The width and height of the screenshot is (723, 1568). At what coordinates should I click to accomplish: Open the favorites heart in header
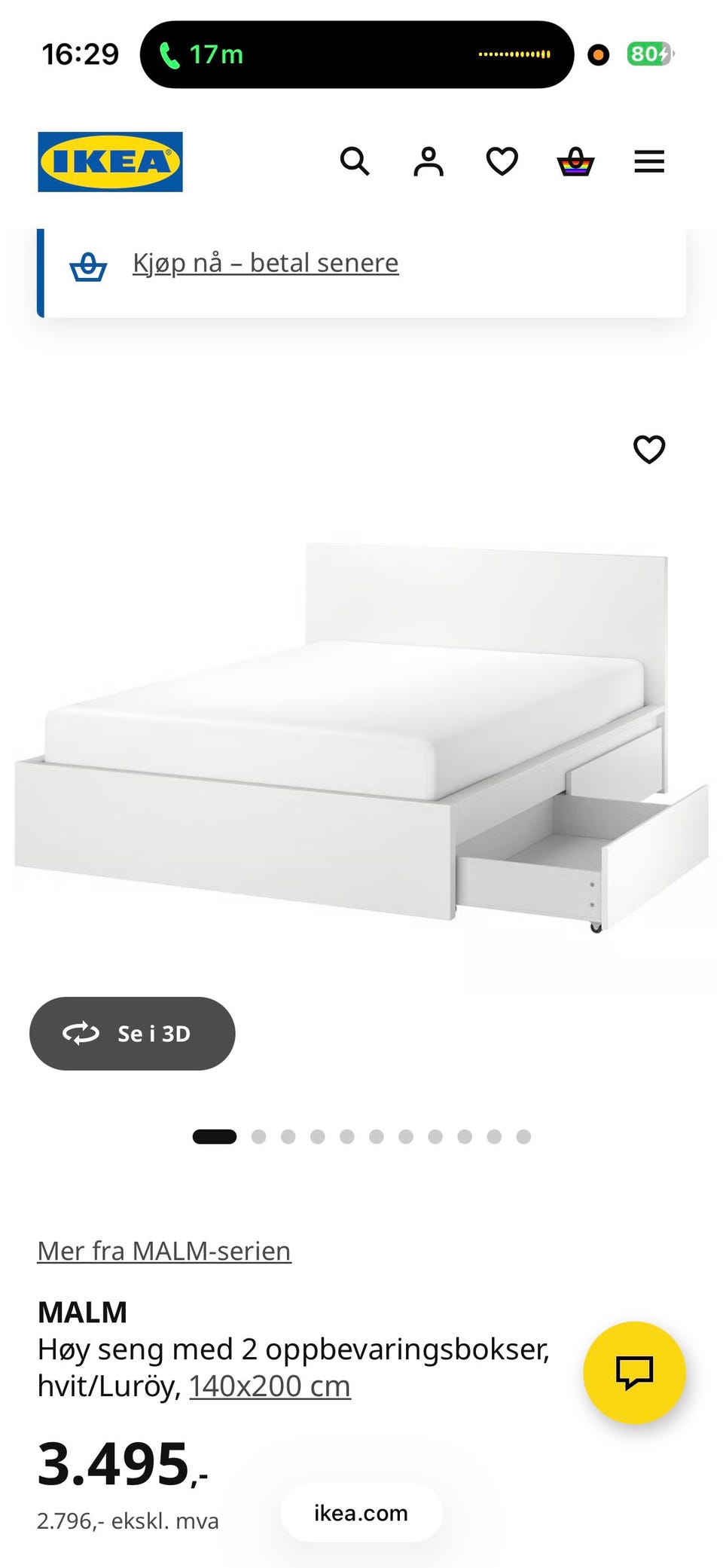tap(502, 161)
